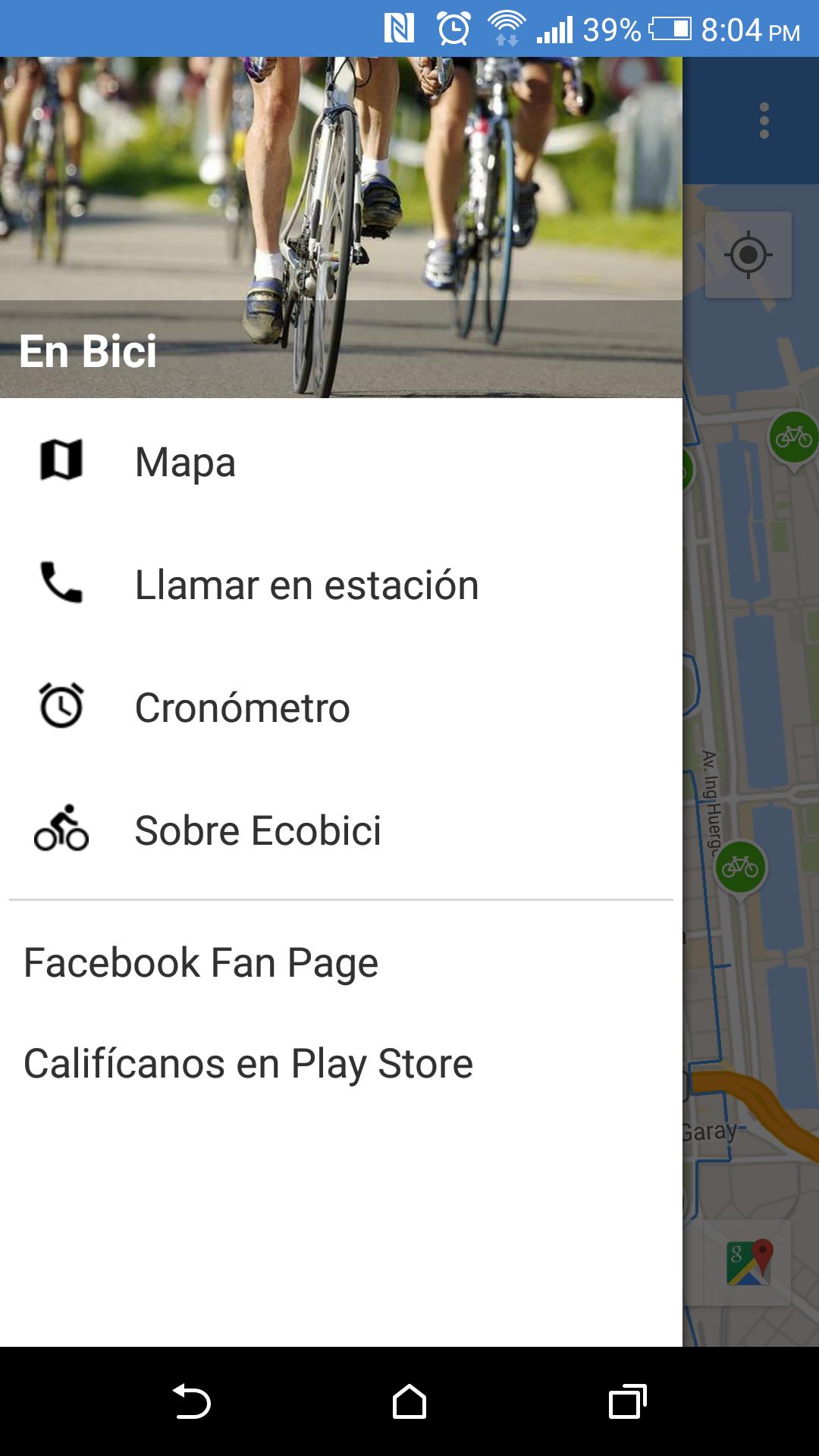The width and height of the screenshot is (819, 1456).
Task: Tap the home navigation button
Action: (409, 1401)
